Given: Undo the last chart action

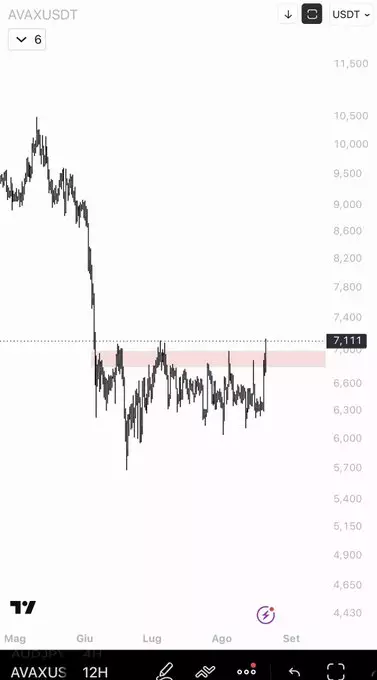Looking at the screenshot, I should click(x=295, y=673).
